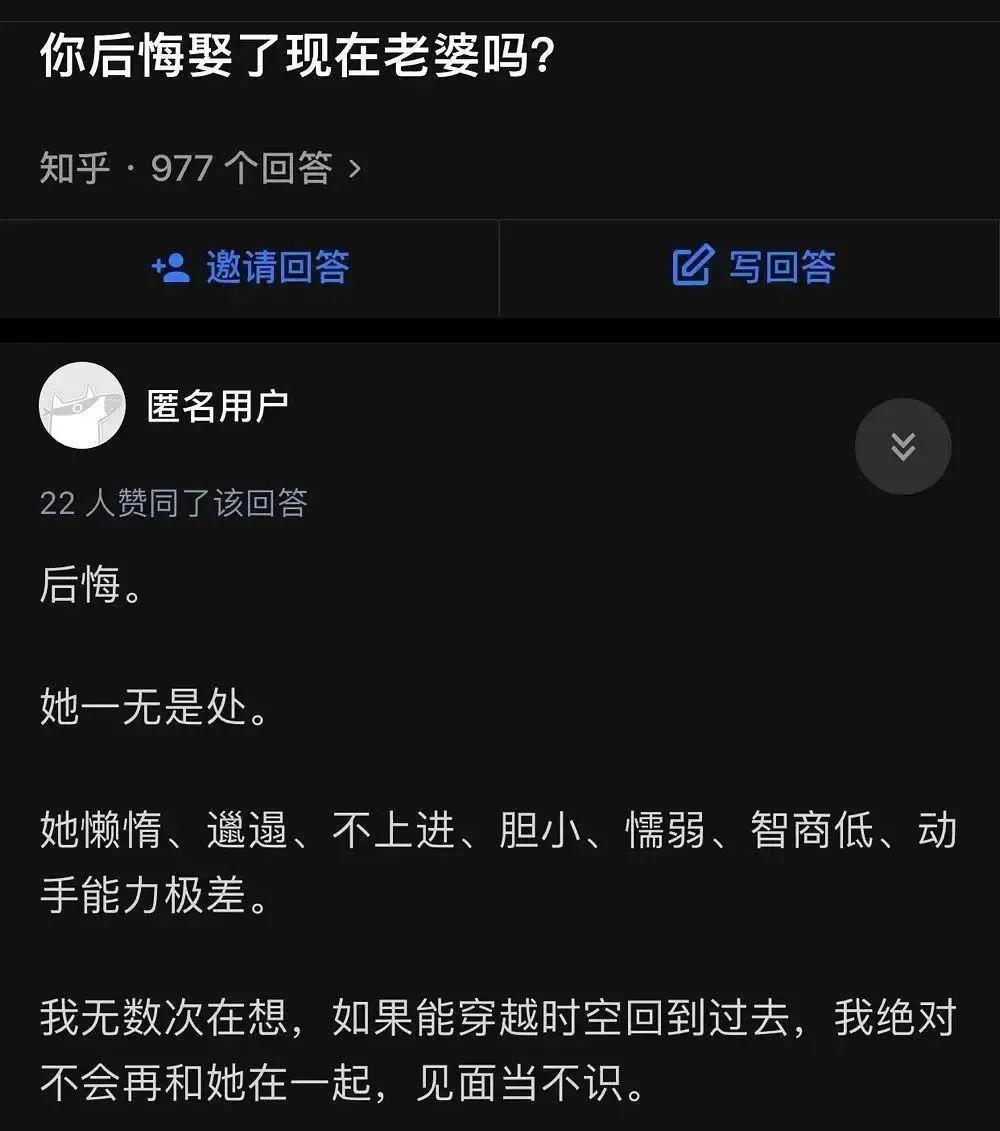Select the circular collapse answer control
1000x1131 pixels.
point(903,447)
